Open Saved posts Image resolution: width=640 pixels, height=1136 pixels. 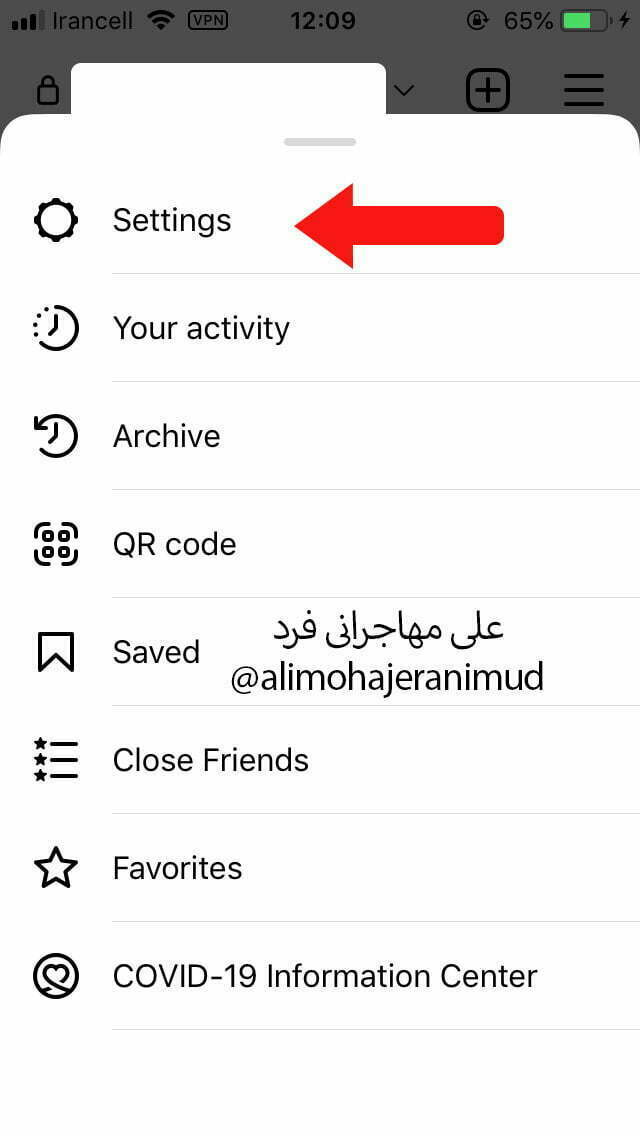(156, 652)
